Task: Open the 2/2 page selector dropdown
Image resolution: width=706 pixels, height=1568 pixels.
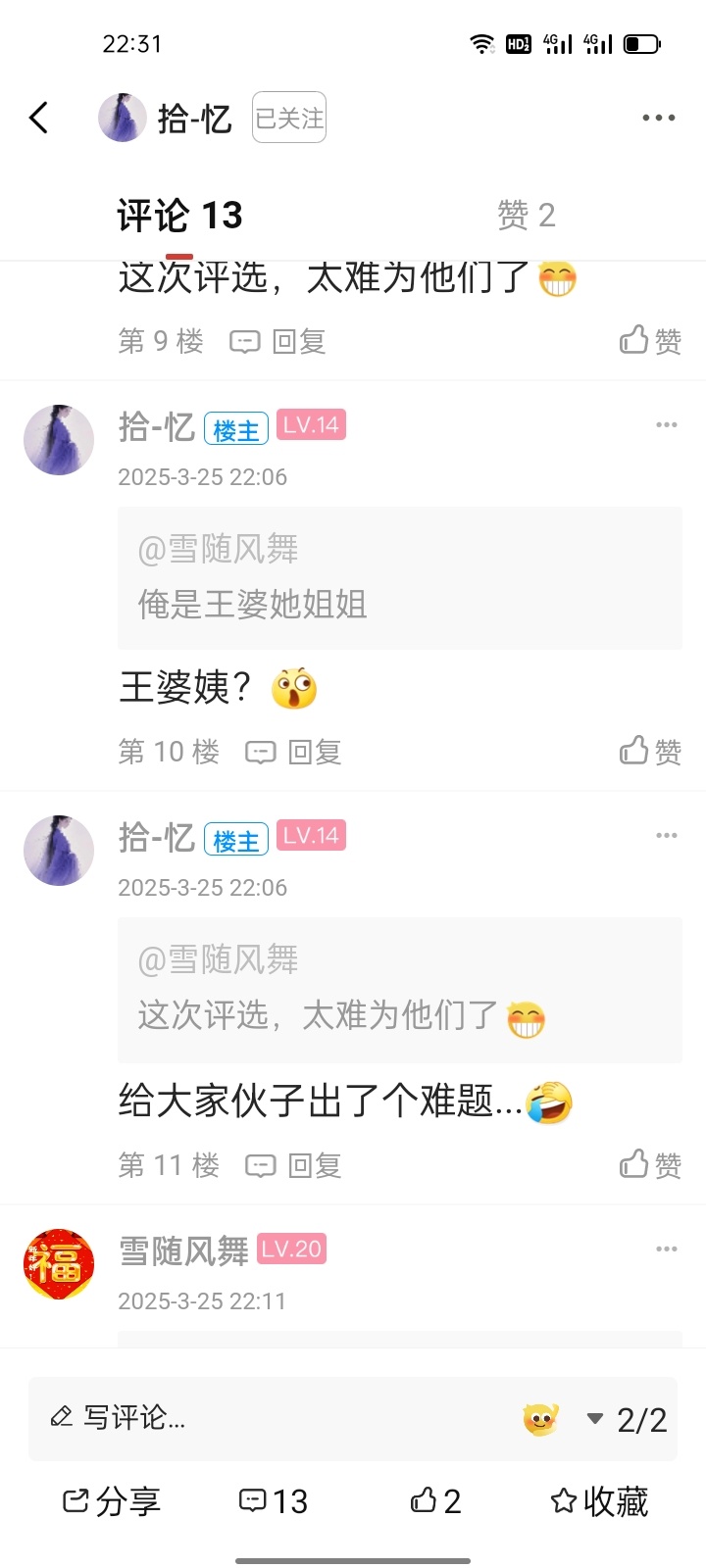Action: coord(628,1419)
